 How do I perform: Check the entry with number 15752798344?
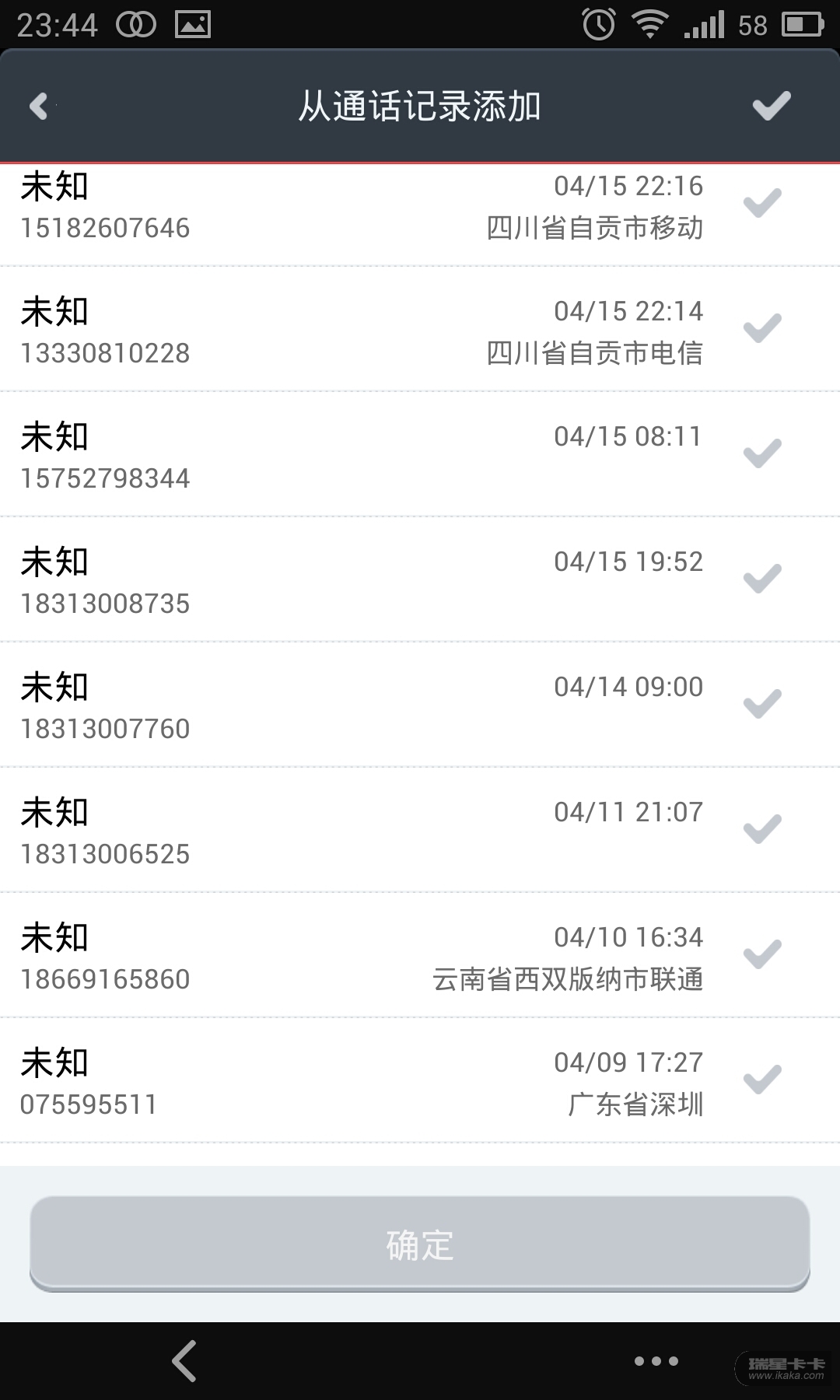[761, 453]
